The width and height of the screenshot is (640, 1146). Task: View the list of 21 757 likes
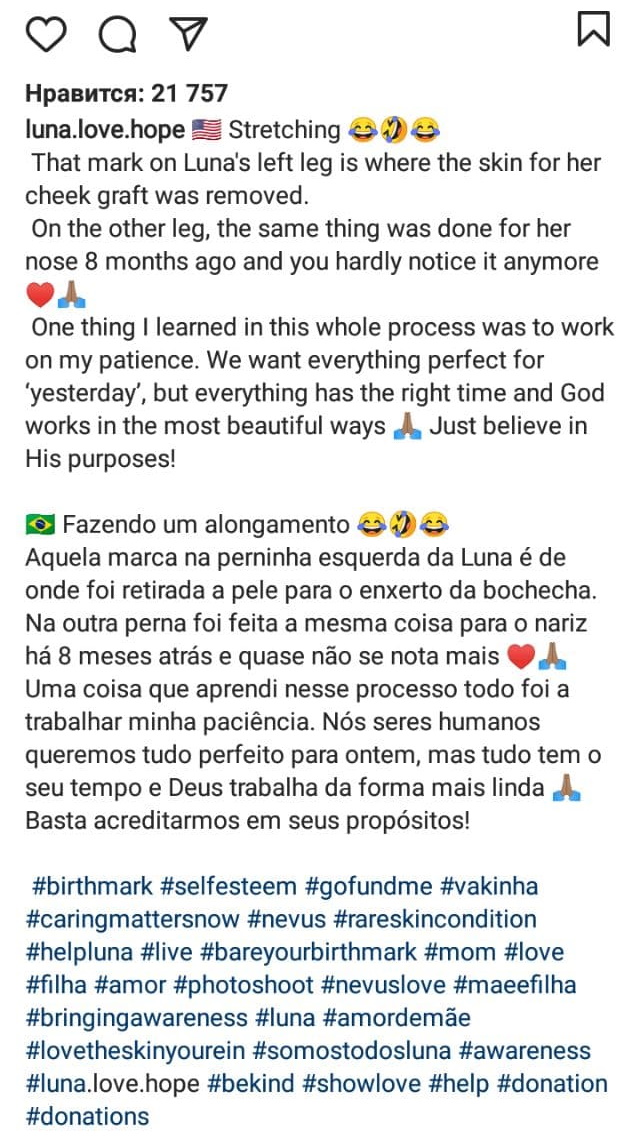pyautogui.click(x=126, y=95)
